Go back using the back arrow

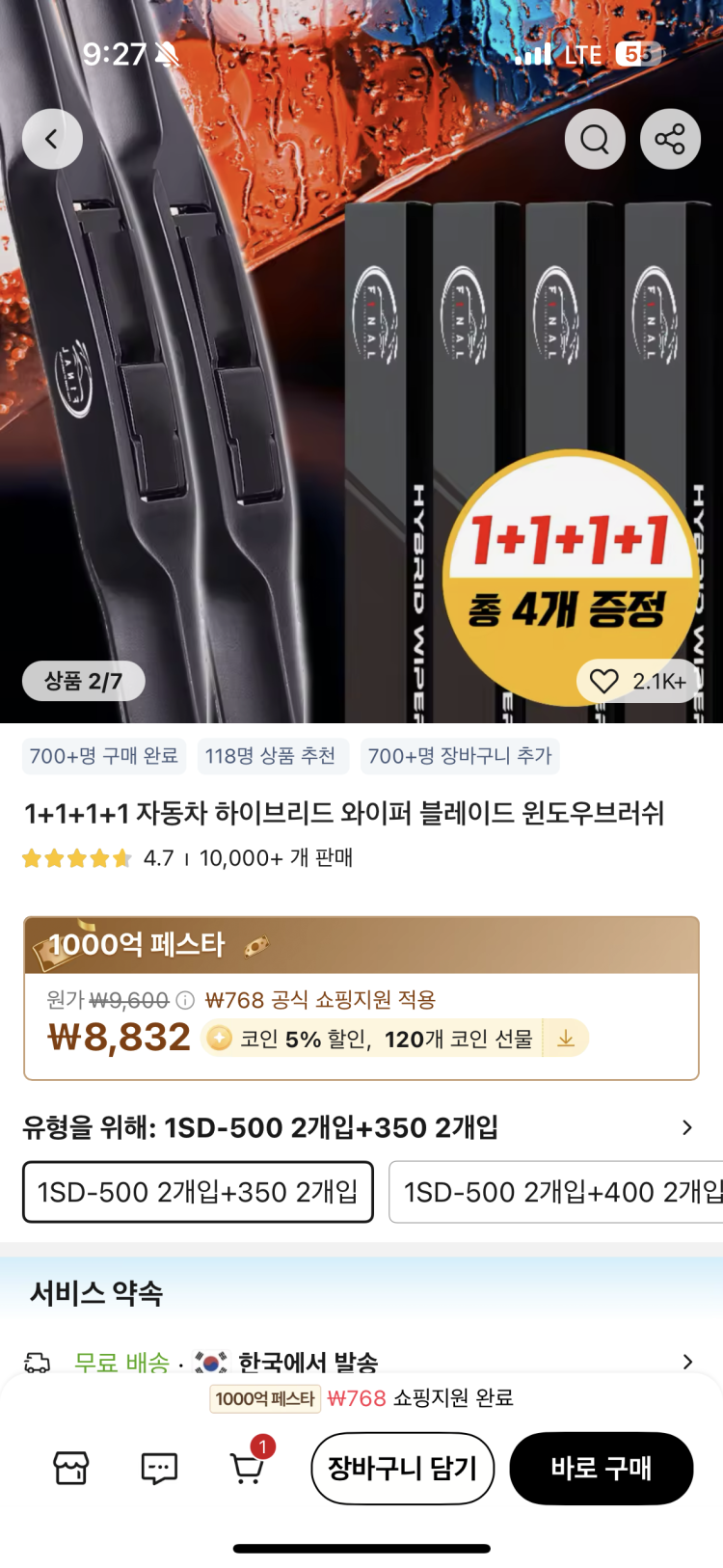[52, 140]
